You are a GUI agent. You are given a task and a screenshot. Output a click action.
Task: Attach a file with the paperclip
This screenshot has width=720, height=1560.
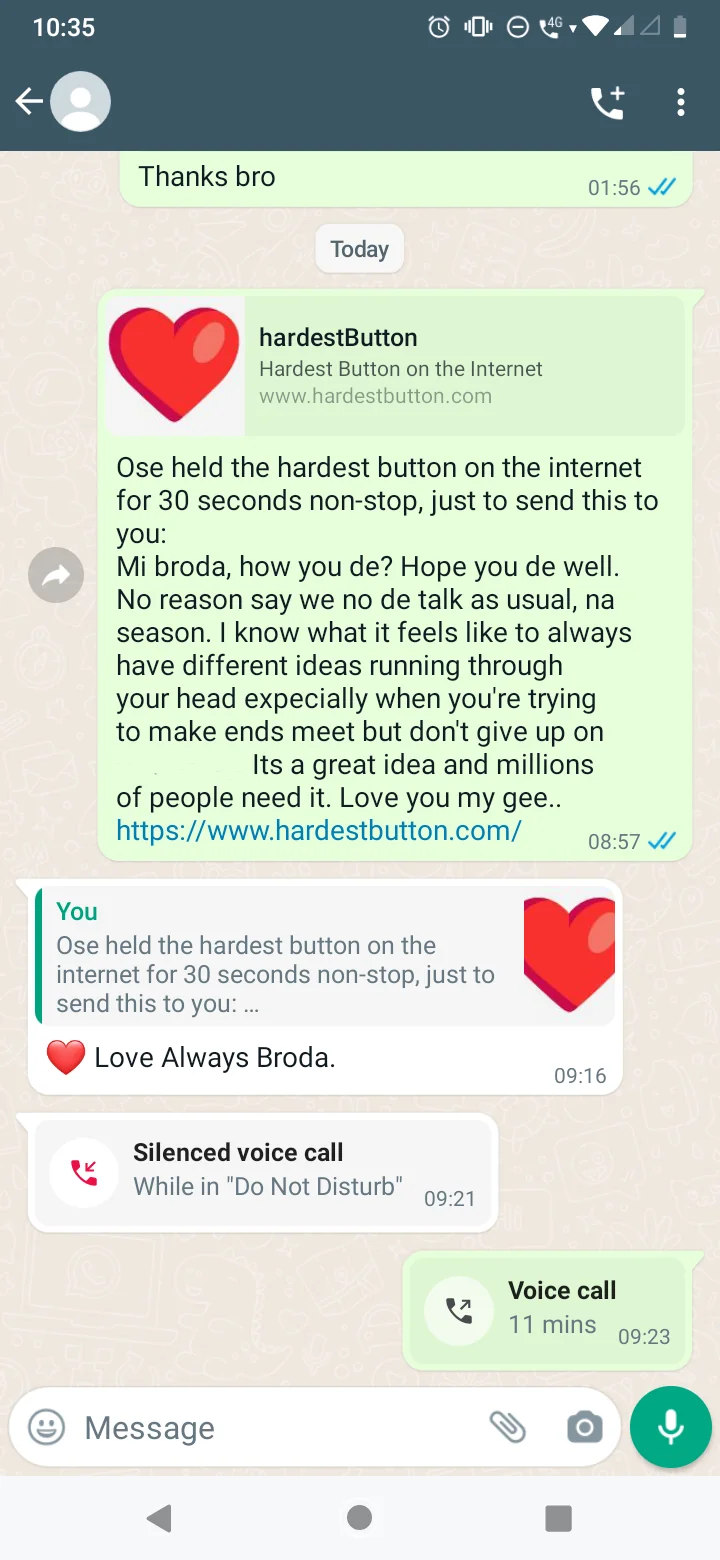508,1427
